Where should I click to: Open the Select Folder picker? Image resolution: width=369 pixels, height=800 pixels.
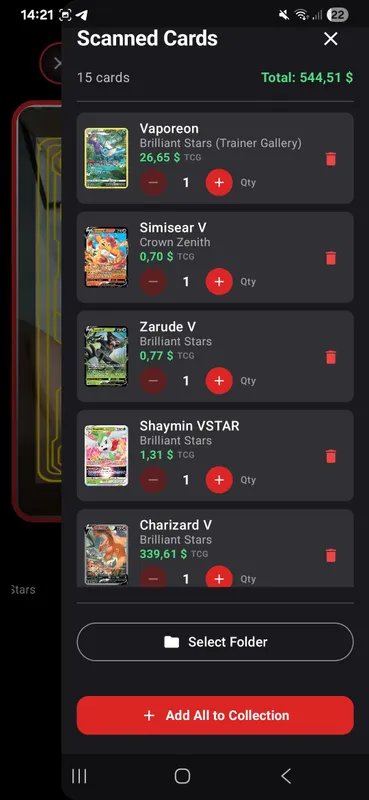(x=215, y=642)
